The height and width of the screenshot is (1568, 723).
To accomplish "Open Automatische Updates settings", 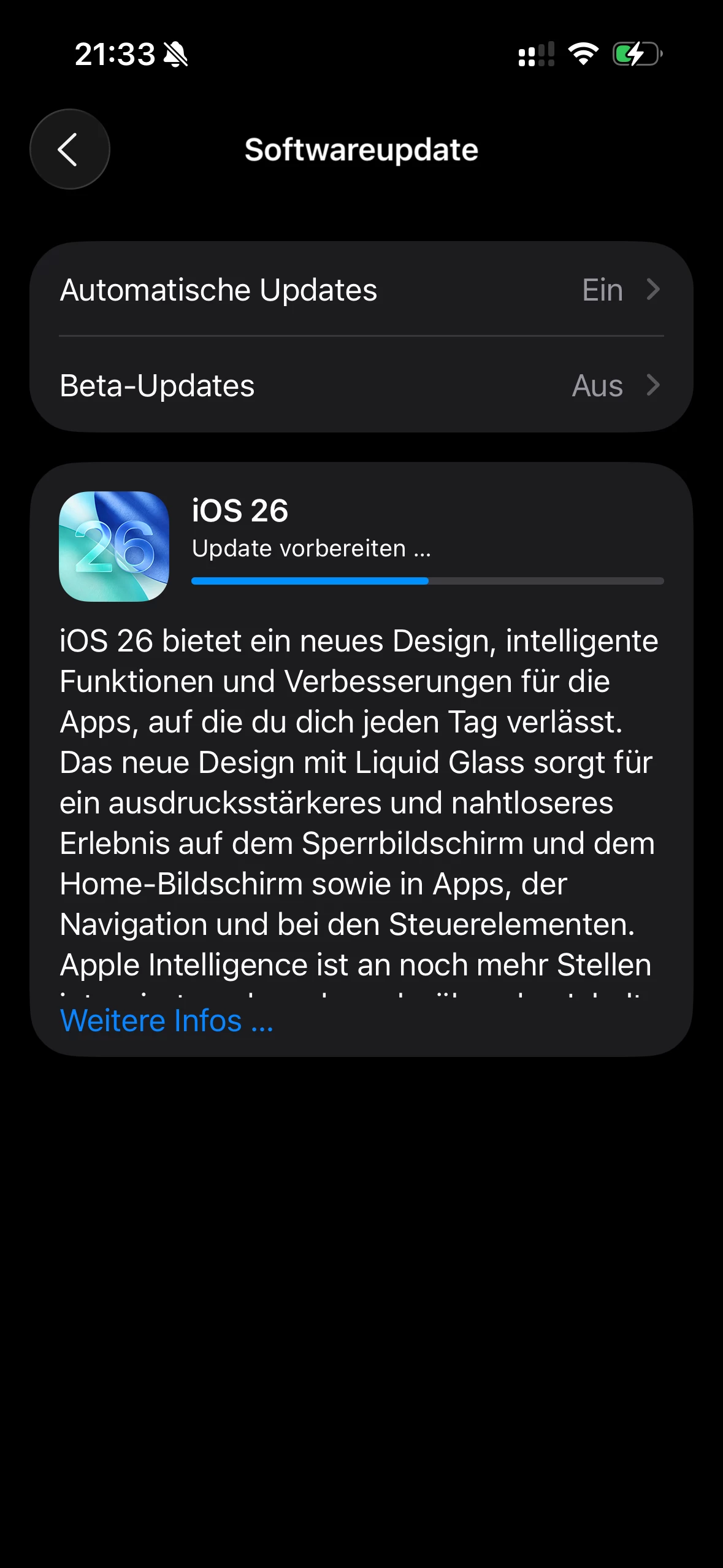I will coord(361,290).
